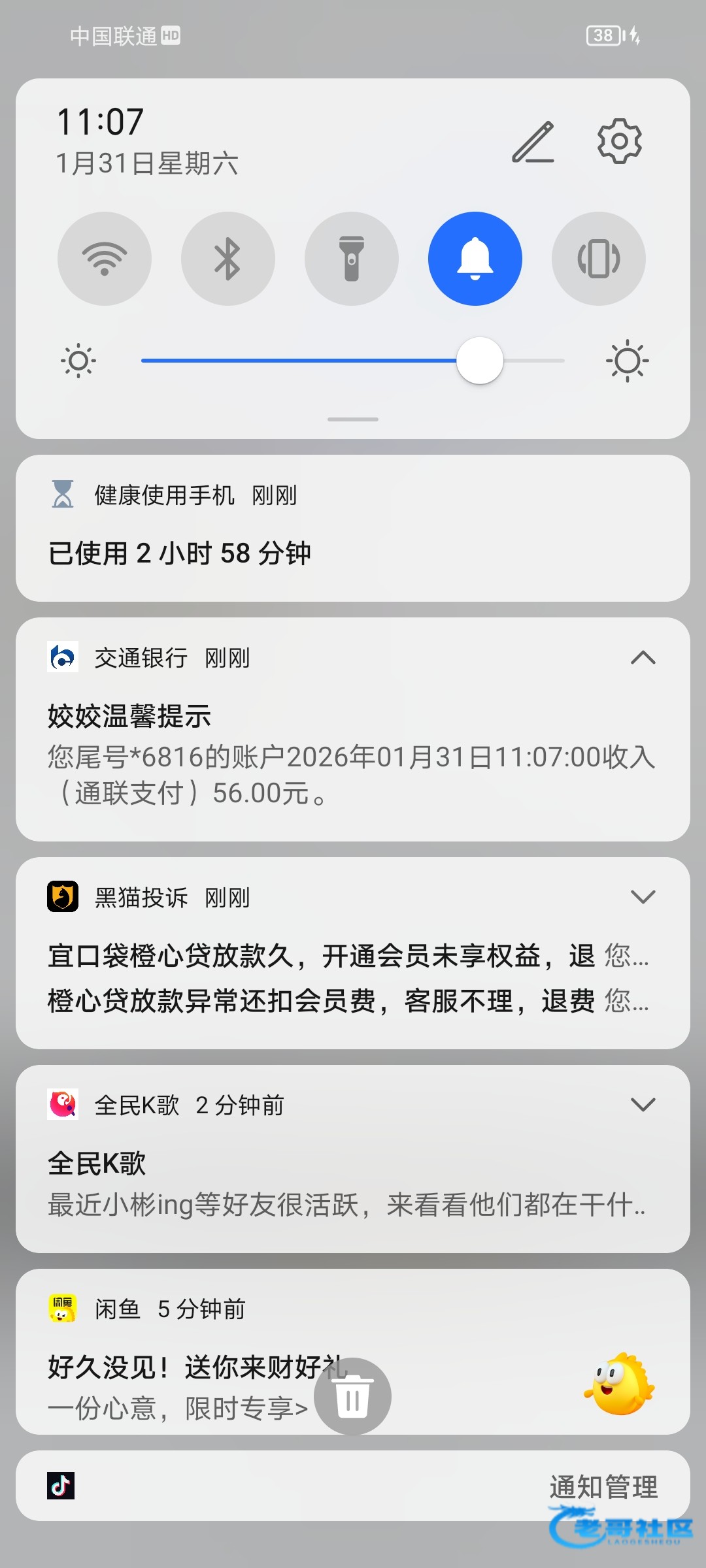The width and height of the screenshot is (706, 1568).
Task: Expand the 全民K歌 notification
Action: pos(643,1105)
